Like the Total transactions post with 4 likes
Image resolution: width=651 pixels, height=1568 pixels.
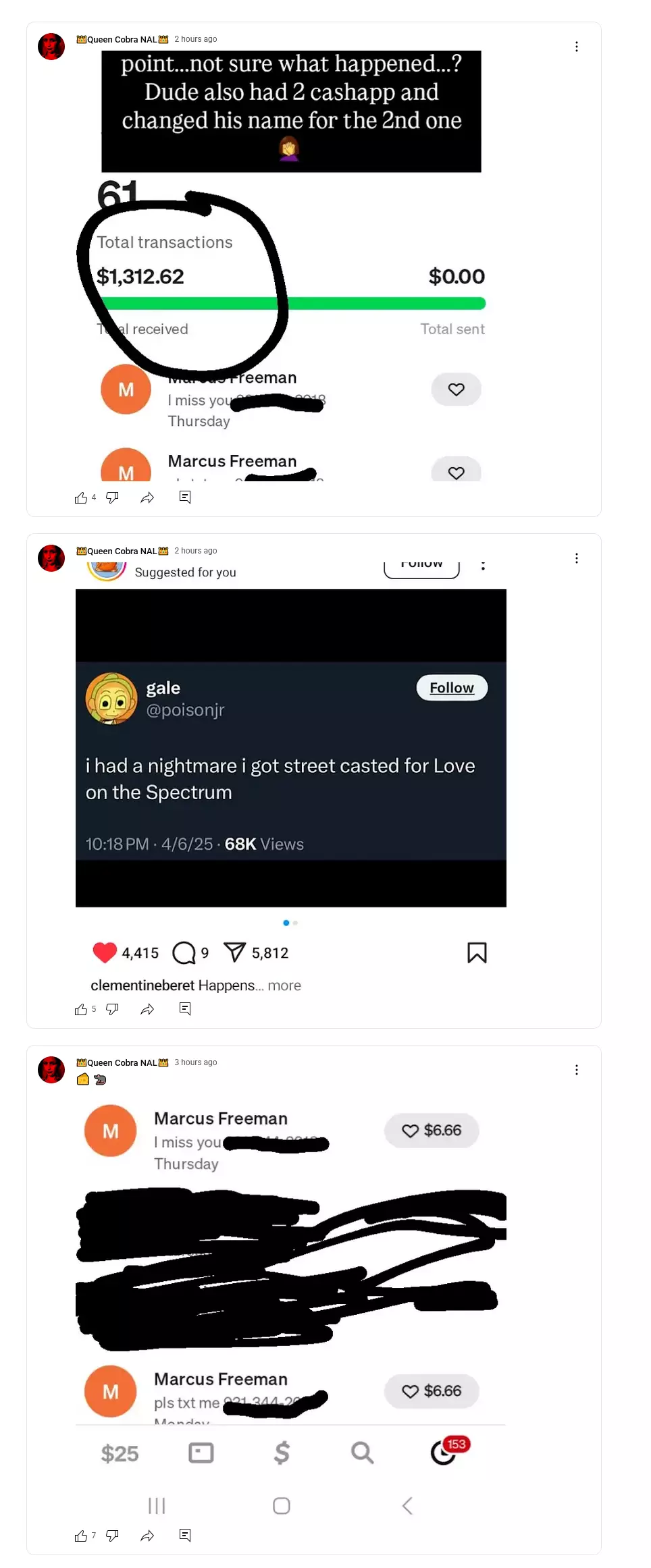81,498
